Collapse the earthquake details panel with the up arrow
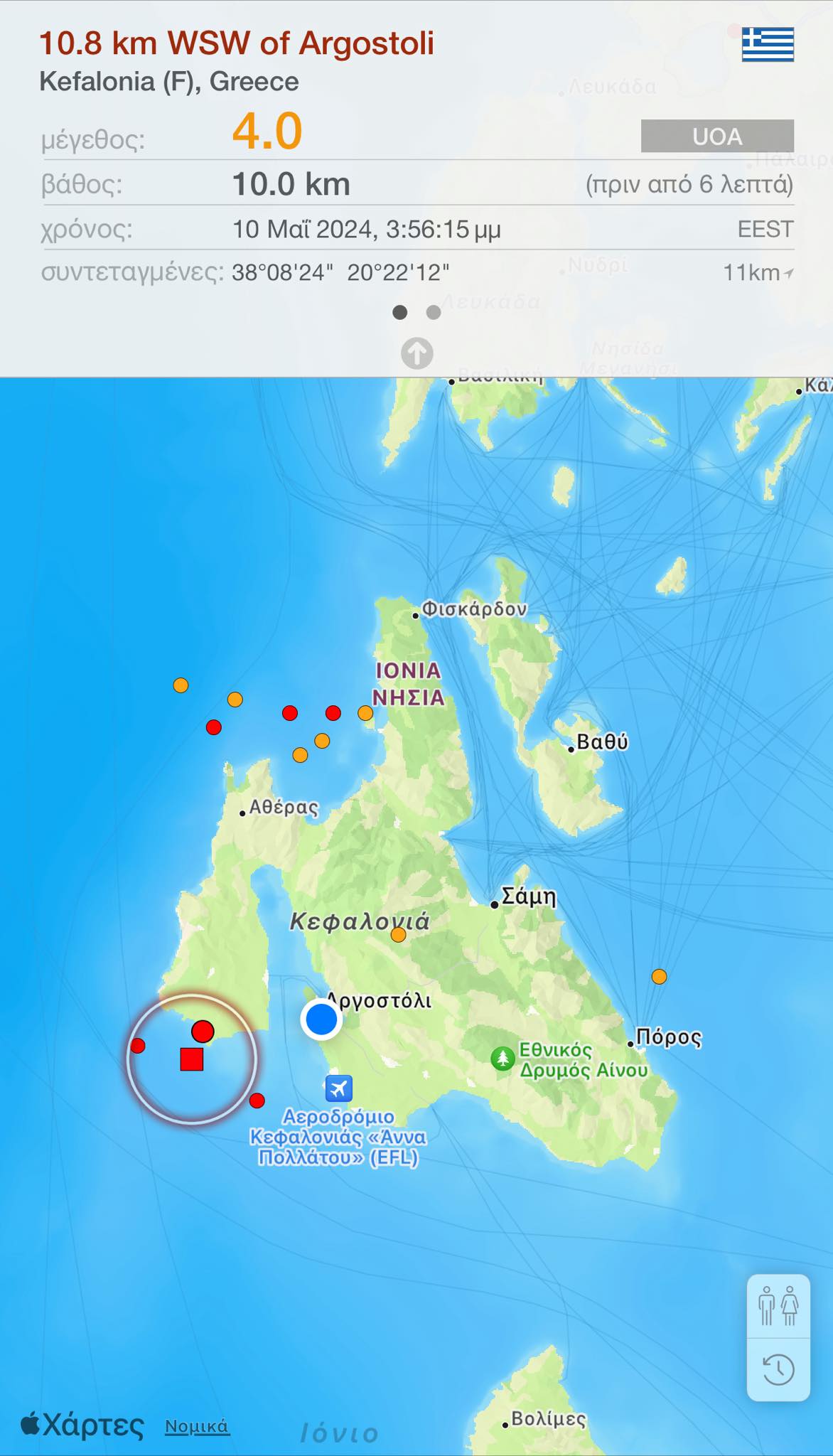This screenshot has height=1456, width=833. [416, 353]
